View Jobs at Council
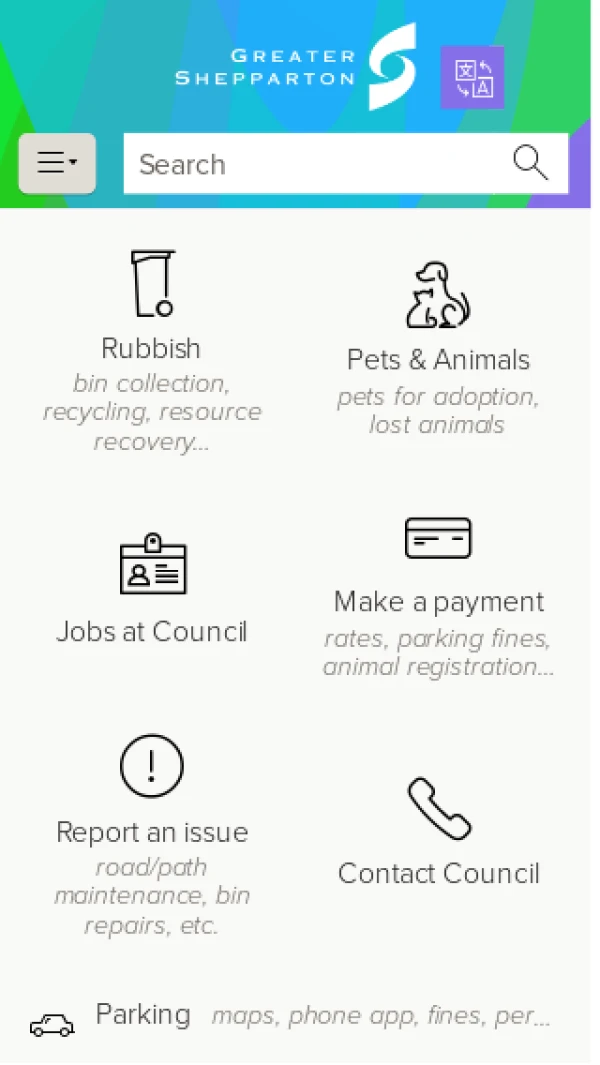Image resolution: width=600 pixels, height=1065 pixels. [x=151, y=631]
